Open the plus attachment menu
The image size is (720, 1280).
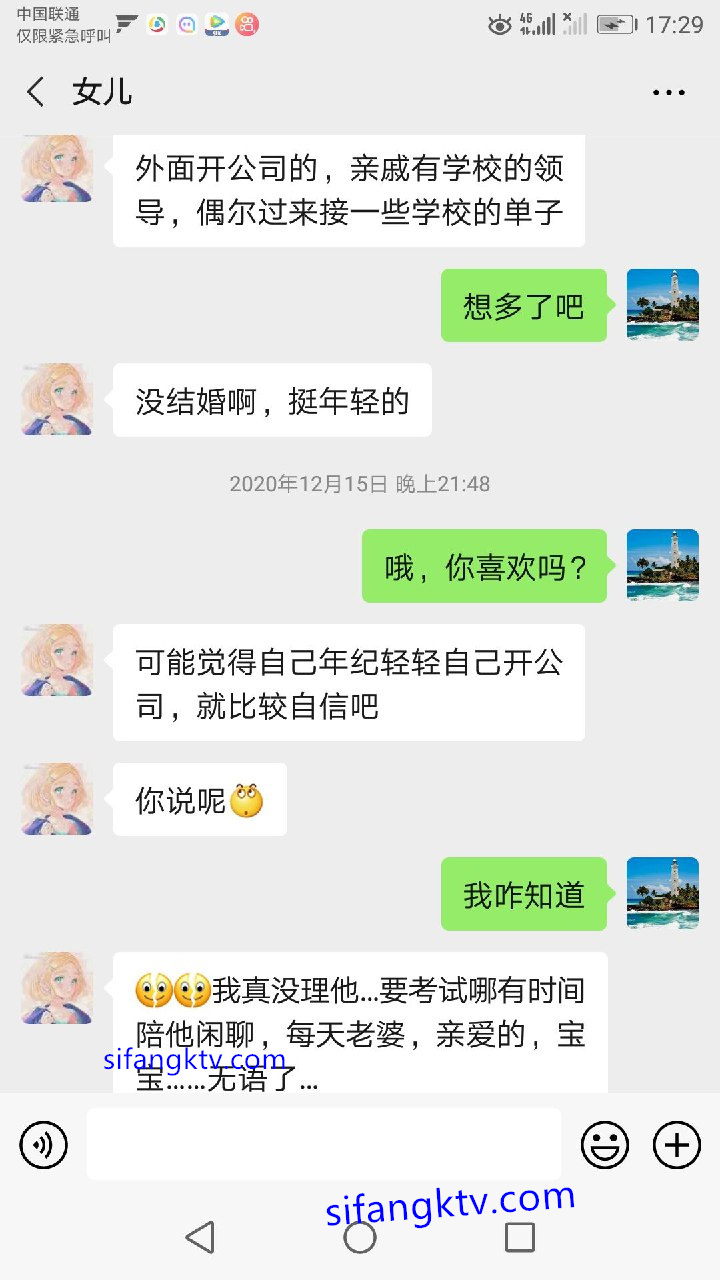coord(677,1144)
